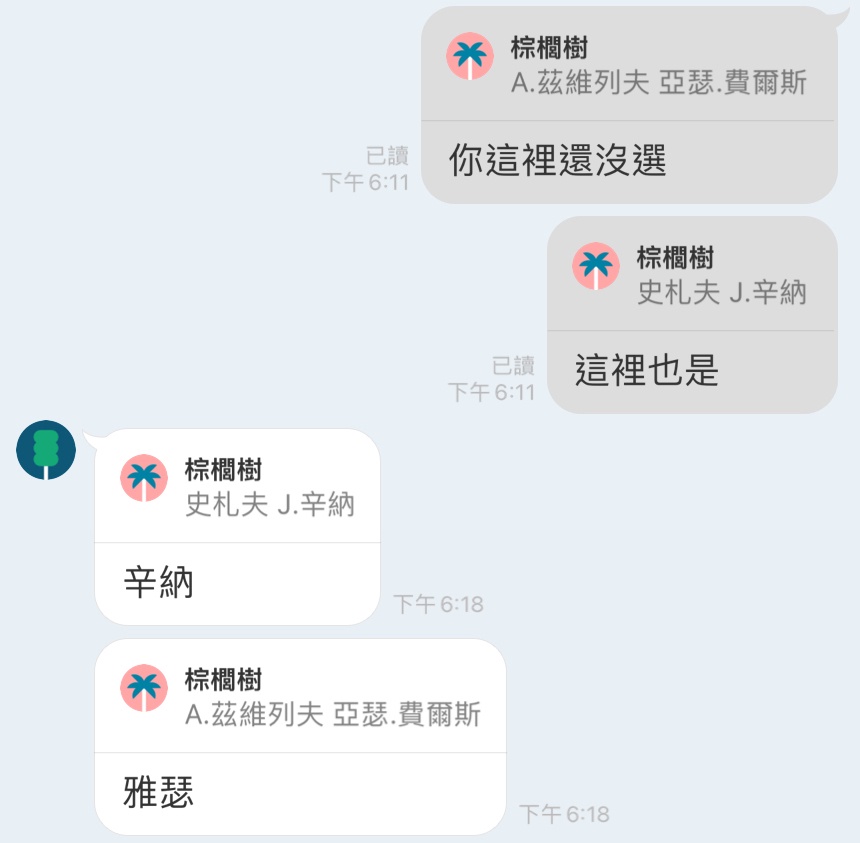View original quoted message above 雅瑟 reply

point(300,697)
